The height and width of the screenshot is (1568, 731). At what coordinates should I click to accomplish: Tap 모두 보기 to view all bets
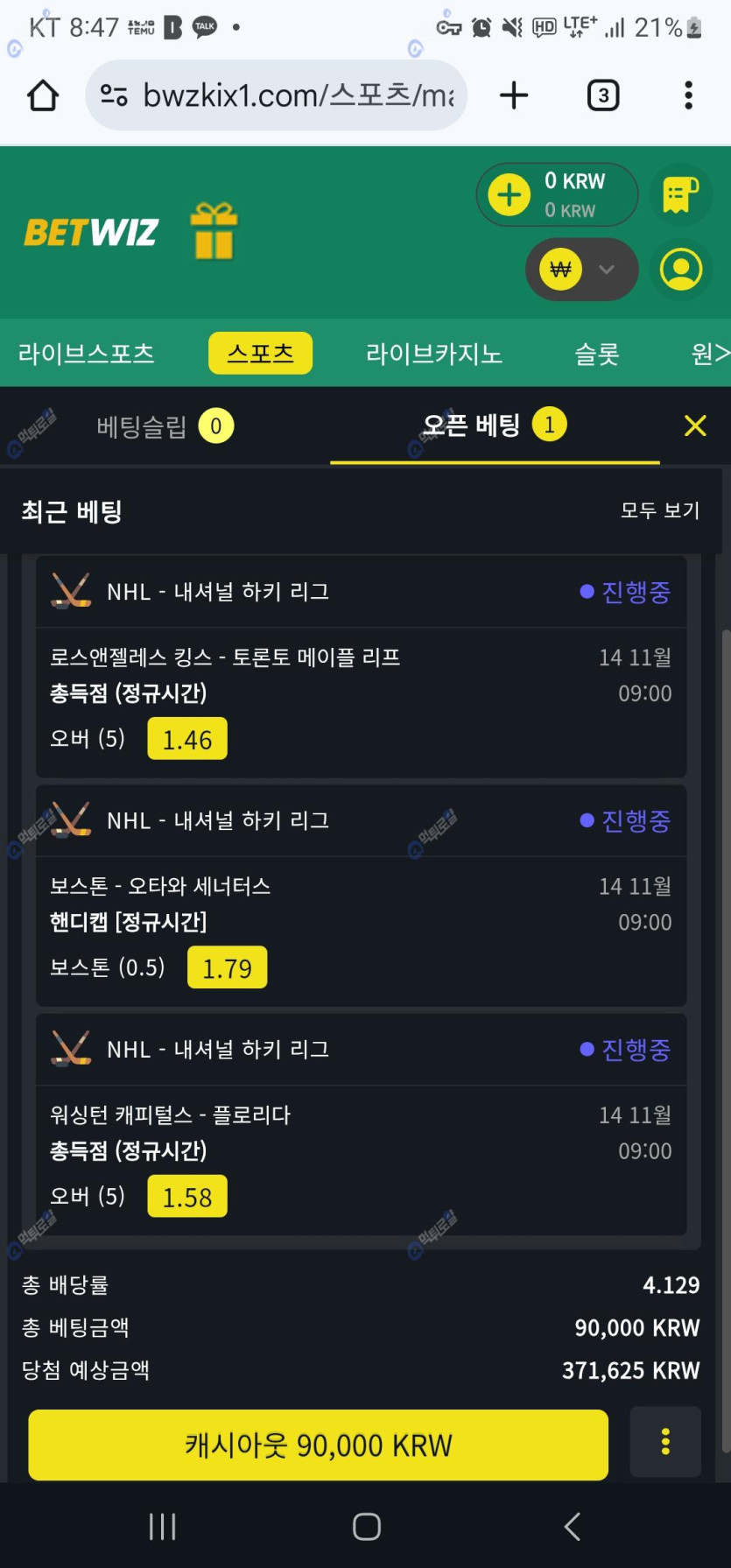coord(659,510)
